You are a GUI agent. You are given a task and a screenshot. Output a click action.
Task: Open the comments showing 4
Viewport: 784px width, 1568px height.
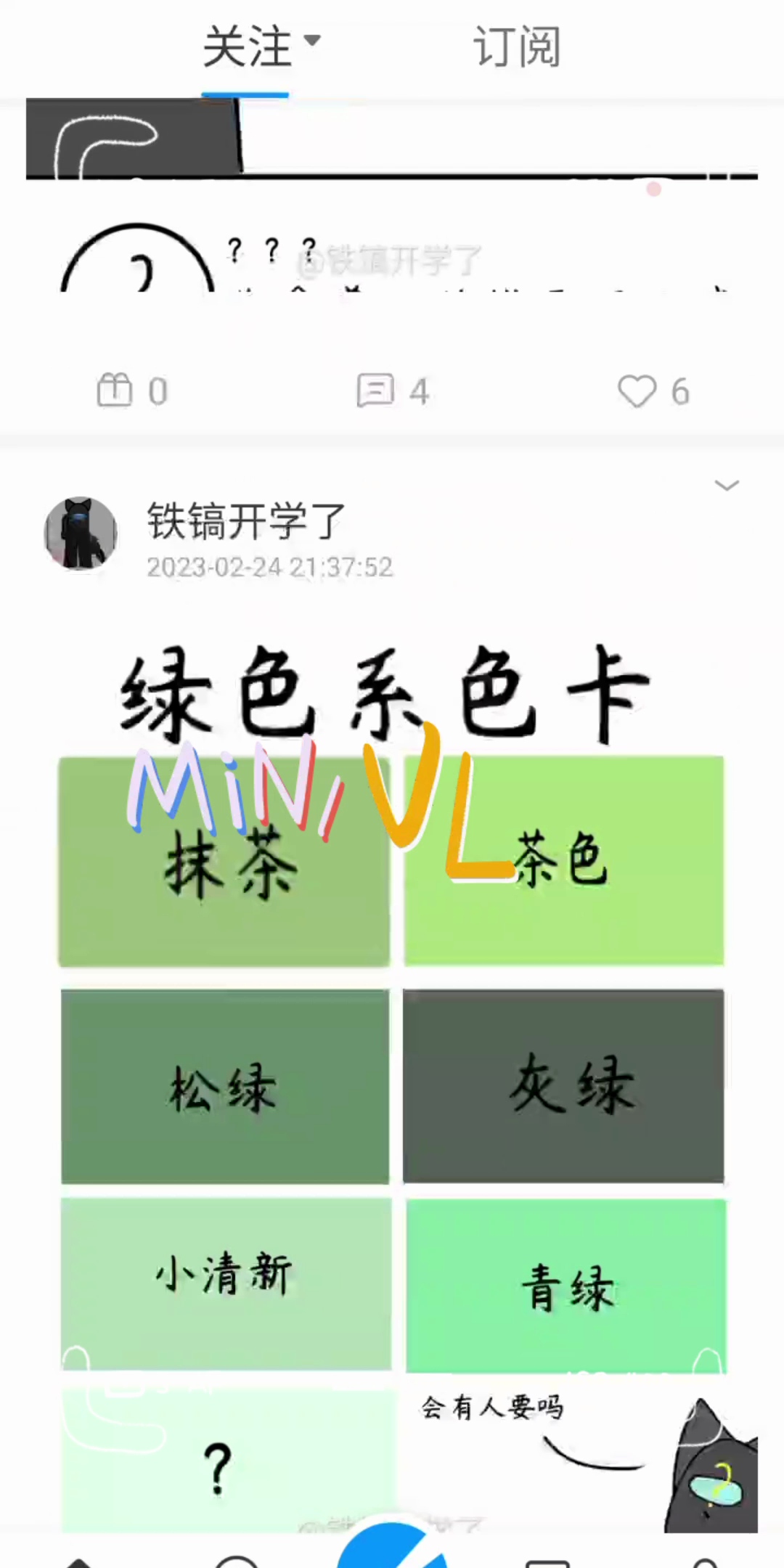(376, 391)
